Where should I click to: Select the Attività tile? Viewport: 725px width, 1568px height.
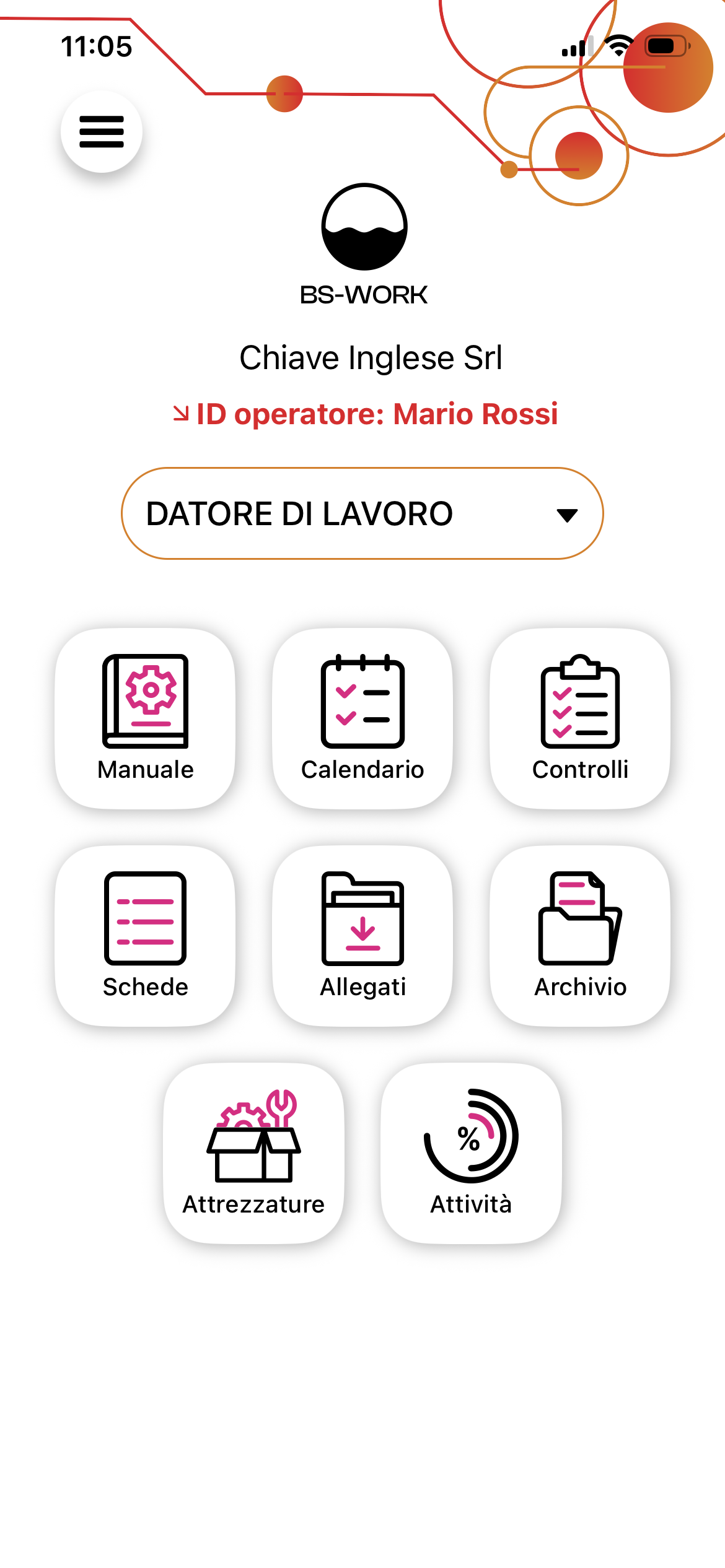(471, 1153)
